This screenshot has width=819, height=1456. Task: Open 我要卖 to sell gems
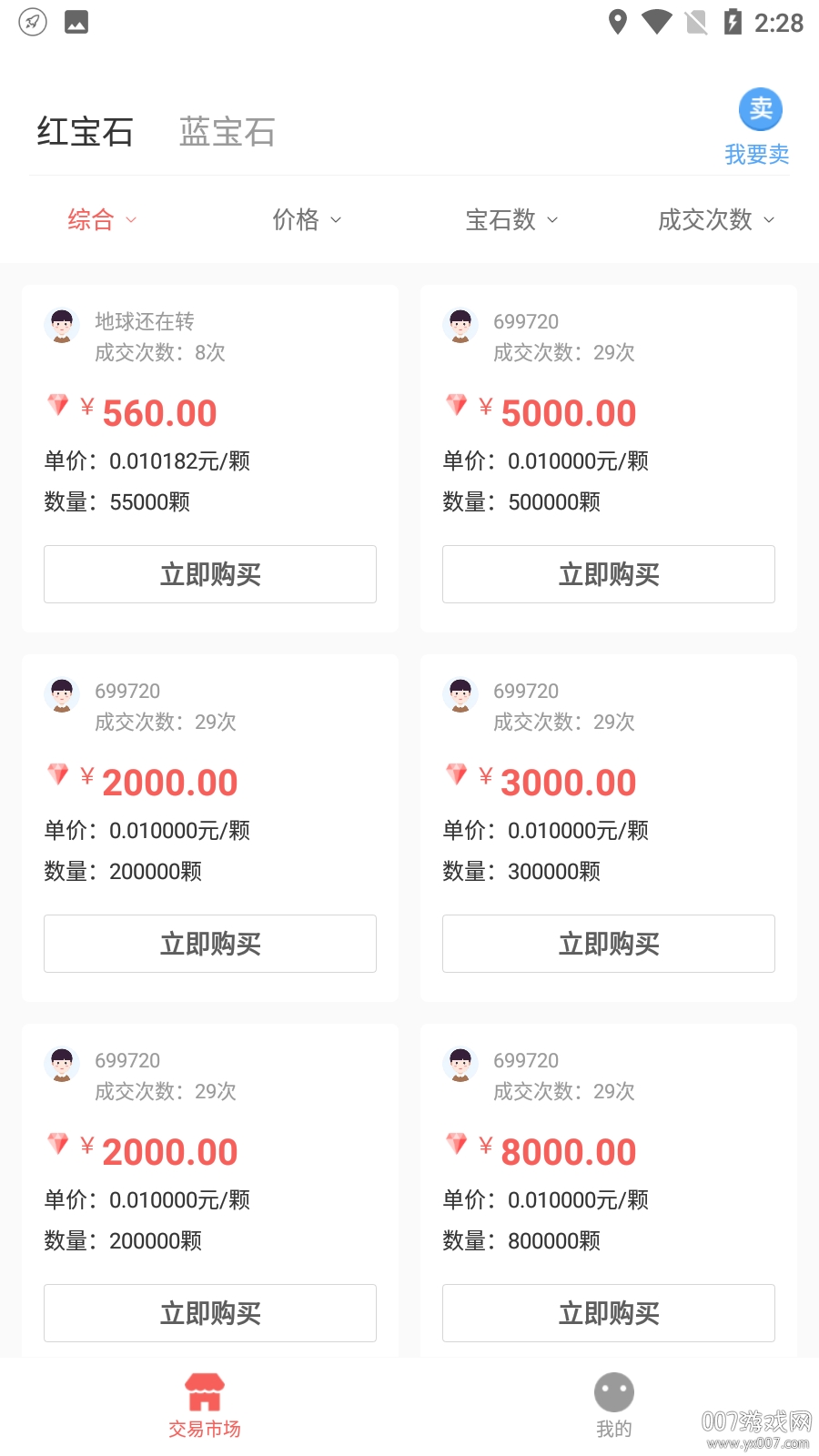(758, 127)
